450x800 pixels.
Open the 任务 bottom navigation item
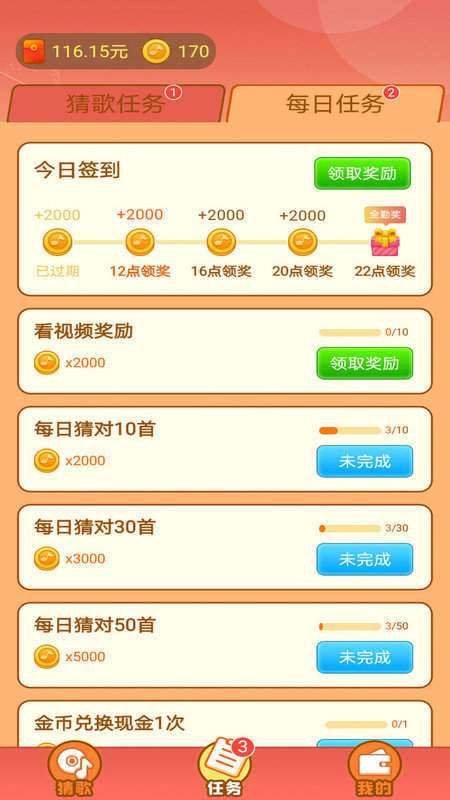[x=224, y=768]
